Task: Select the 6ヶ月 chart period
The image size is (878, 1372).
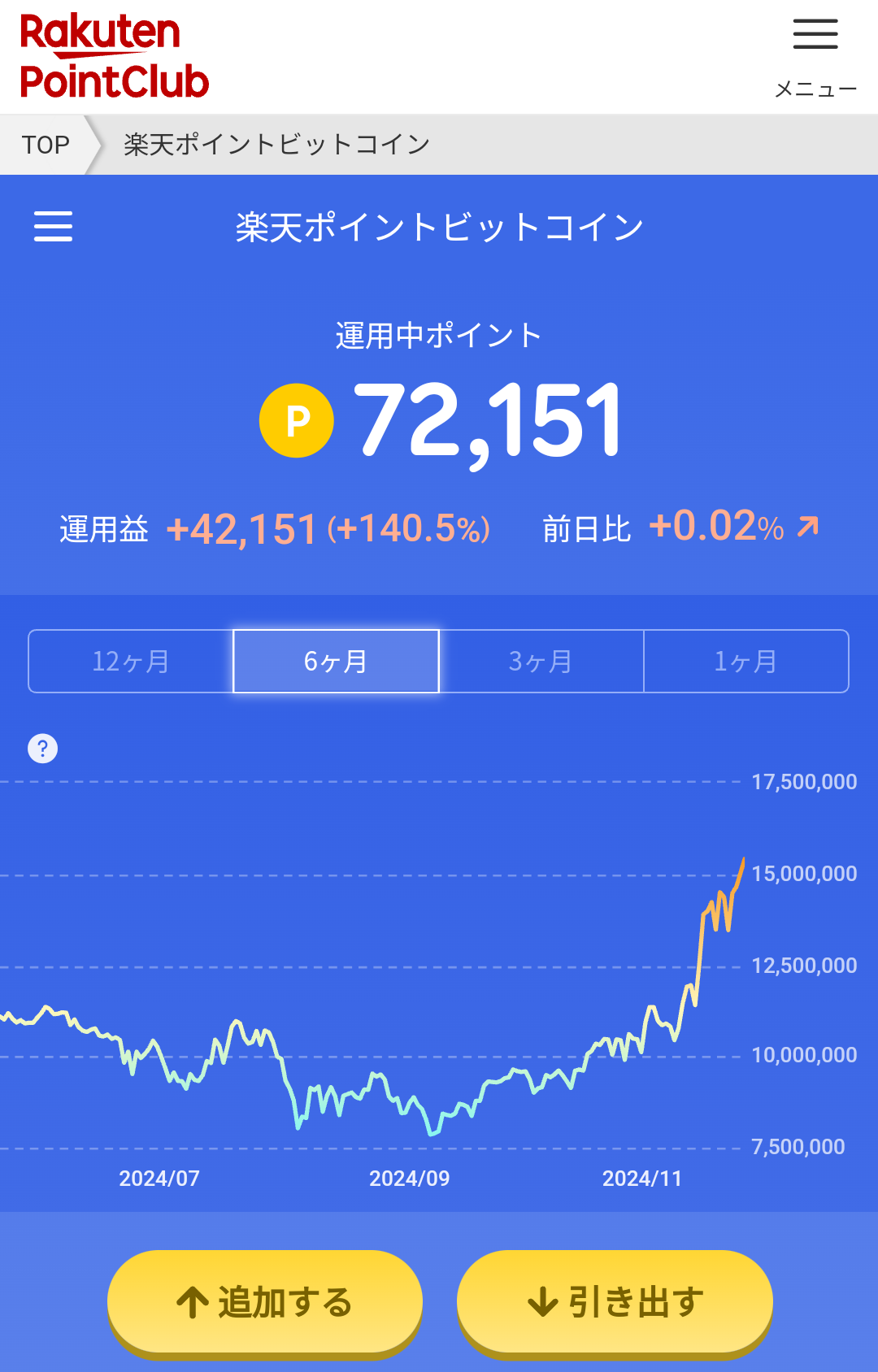Action: pyautogui.click(x=336, y=662)
